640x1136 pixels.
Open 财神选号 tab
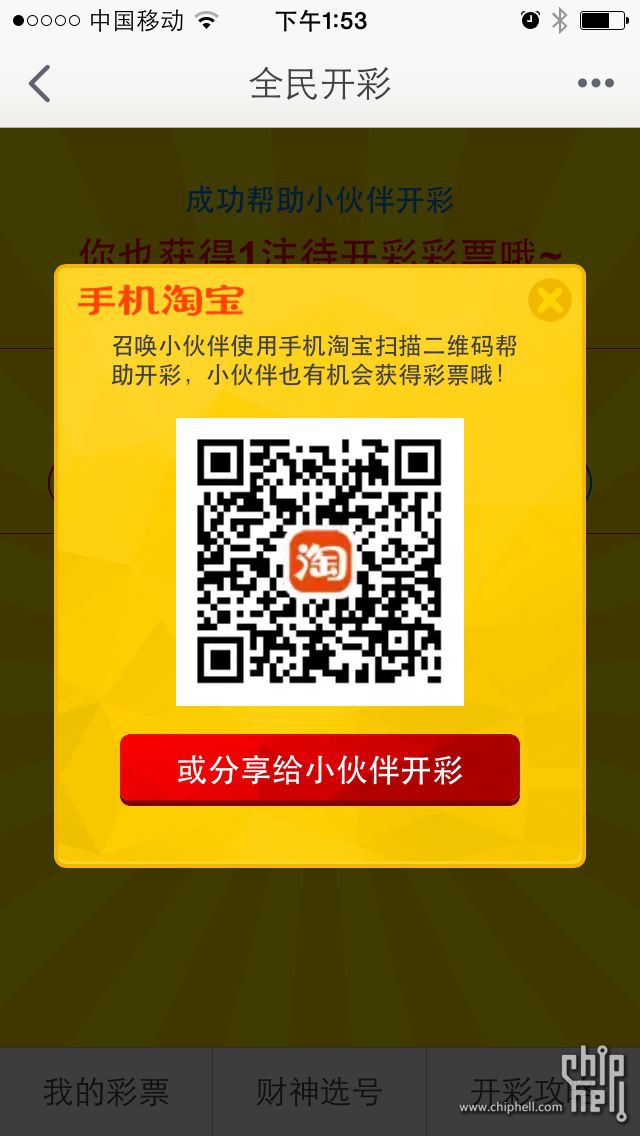point(319,1092)
